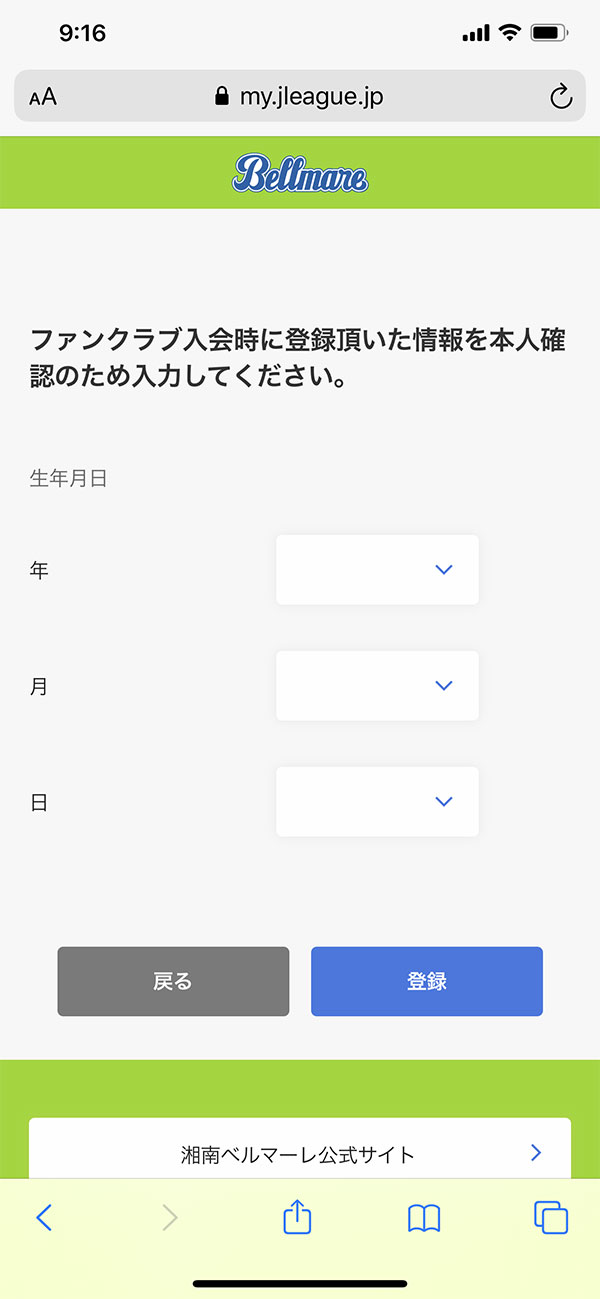
Task: Open the 日 (day) dropdown
Action: pos(377,802)
